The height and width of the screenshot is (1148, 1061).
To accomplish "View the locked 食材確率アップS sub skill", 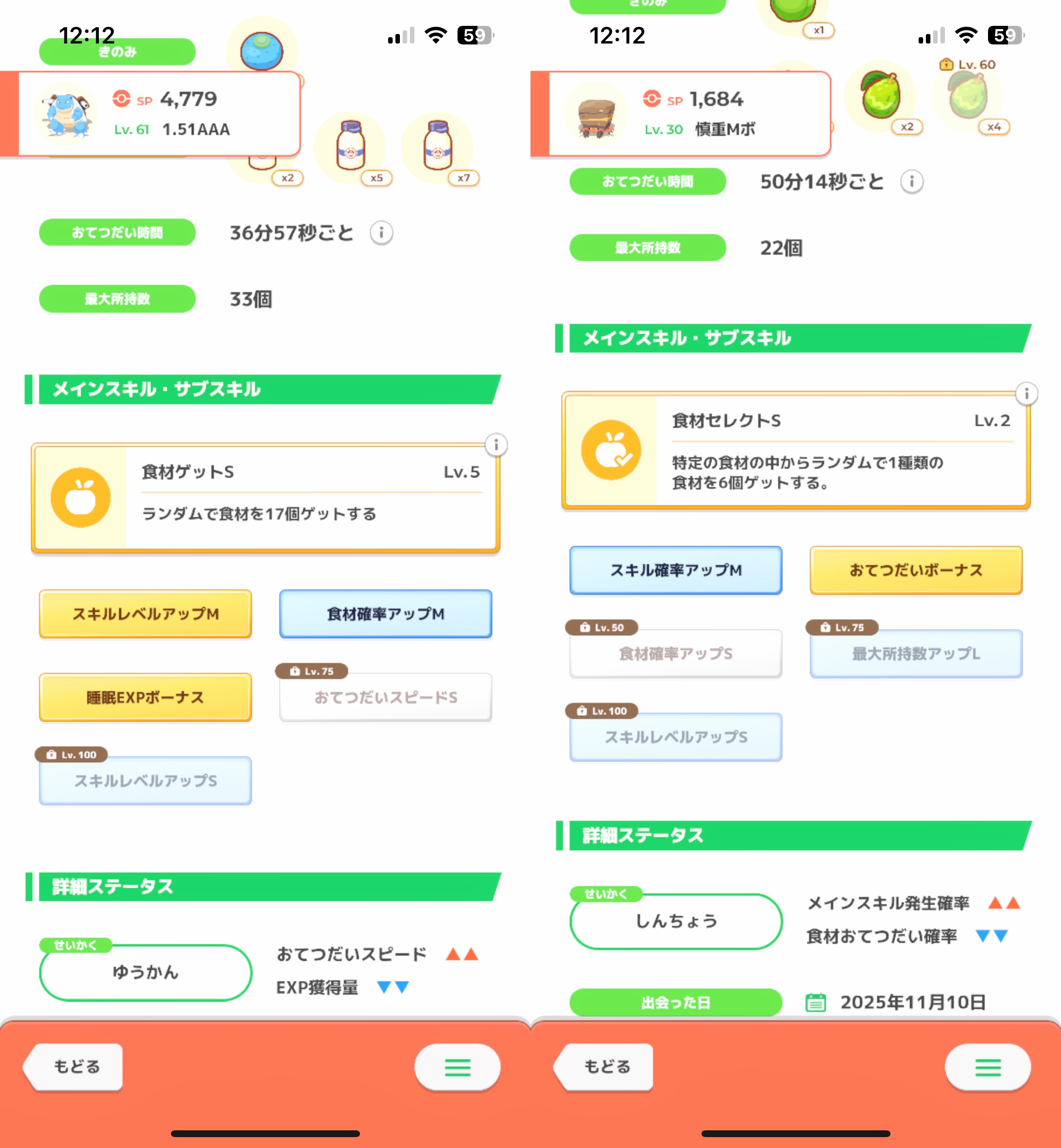I will [676, 653].
